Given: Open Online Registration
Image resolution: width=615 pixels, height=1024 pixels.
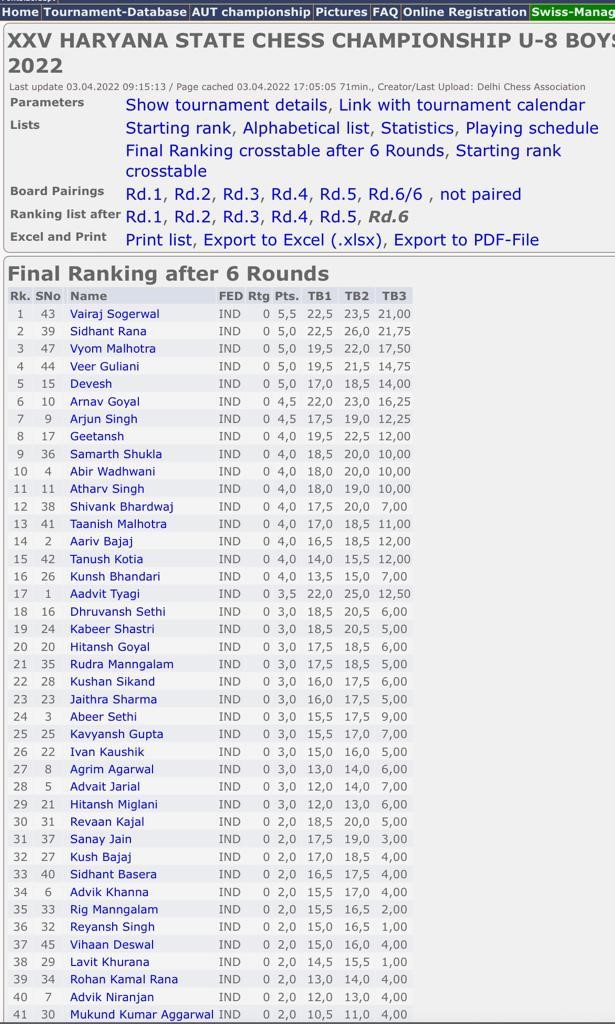Looking at the screenshot, I should pos(465,12).
